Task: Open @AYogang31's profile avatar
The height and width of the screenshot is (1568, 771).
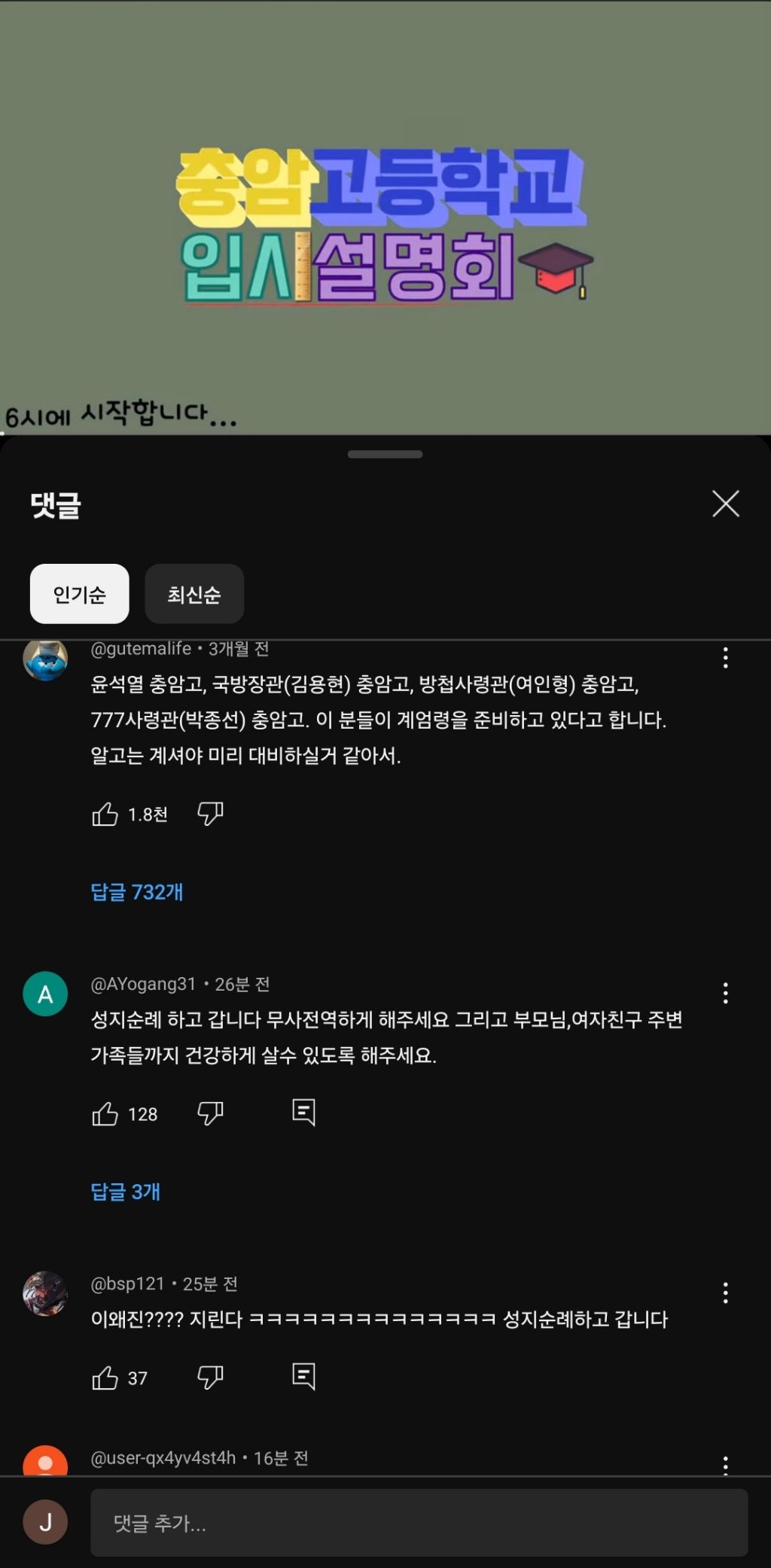Action: [45, 994]
